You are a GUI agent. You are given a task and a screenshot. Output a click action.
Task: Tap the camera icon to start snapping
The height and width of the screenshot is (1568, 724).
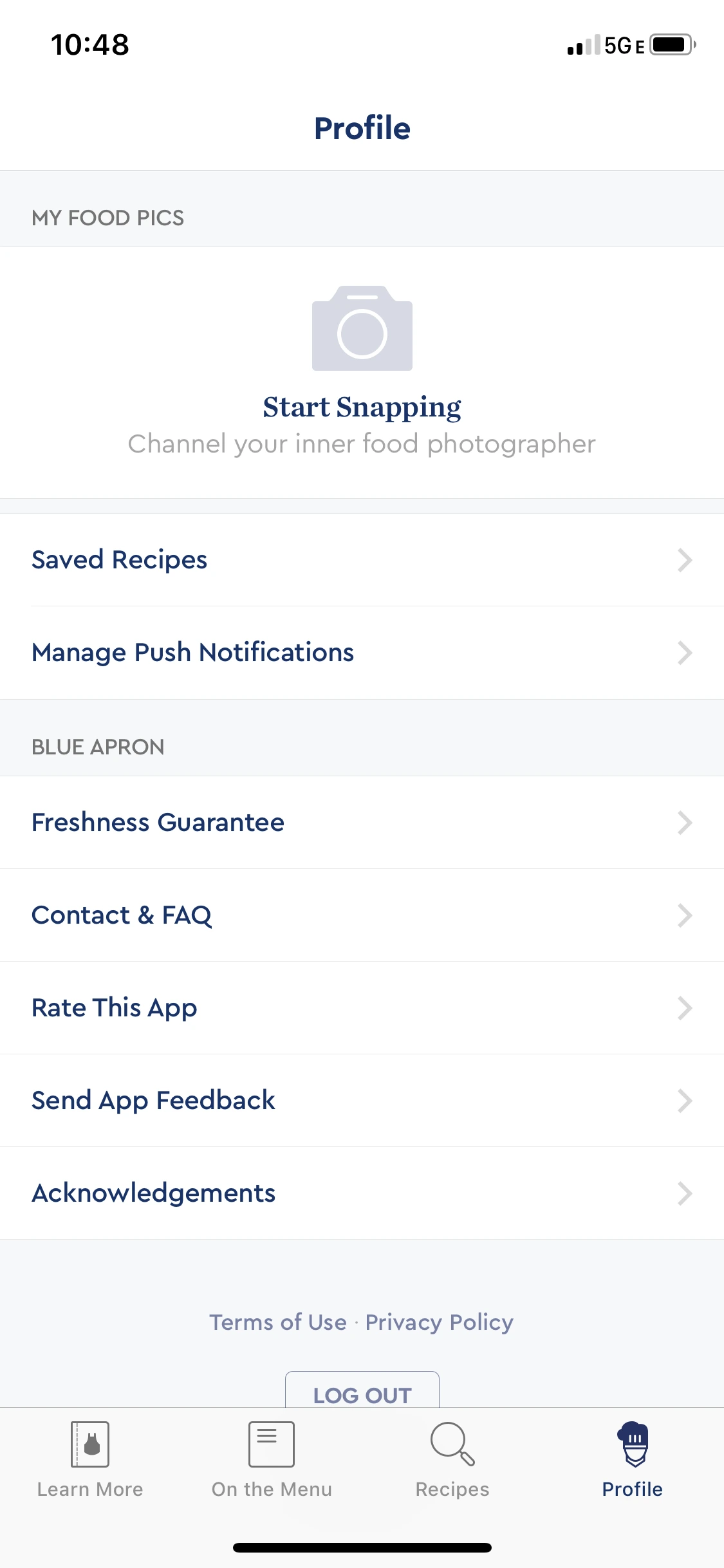tap(362, 329)
